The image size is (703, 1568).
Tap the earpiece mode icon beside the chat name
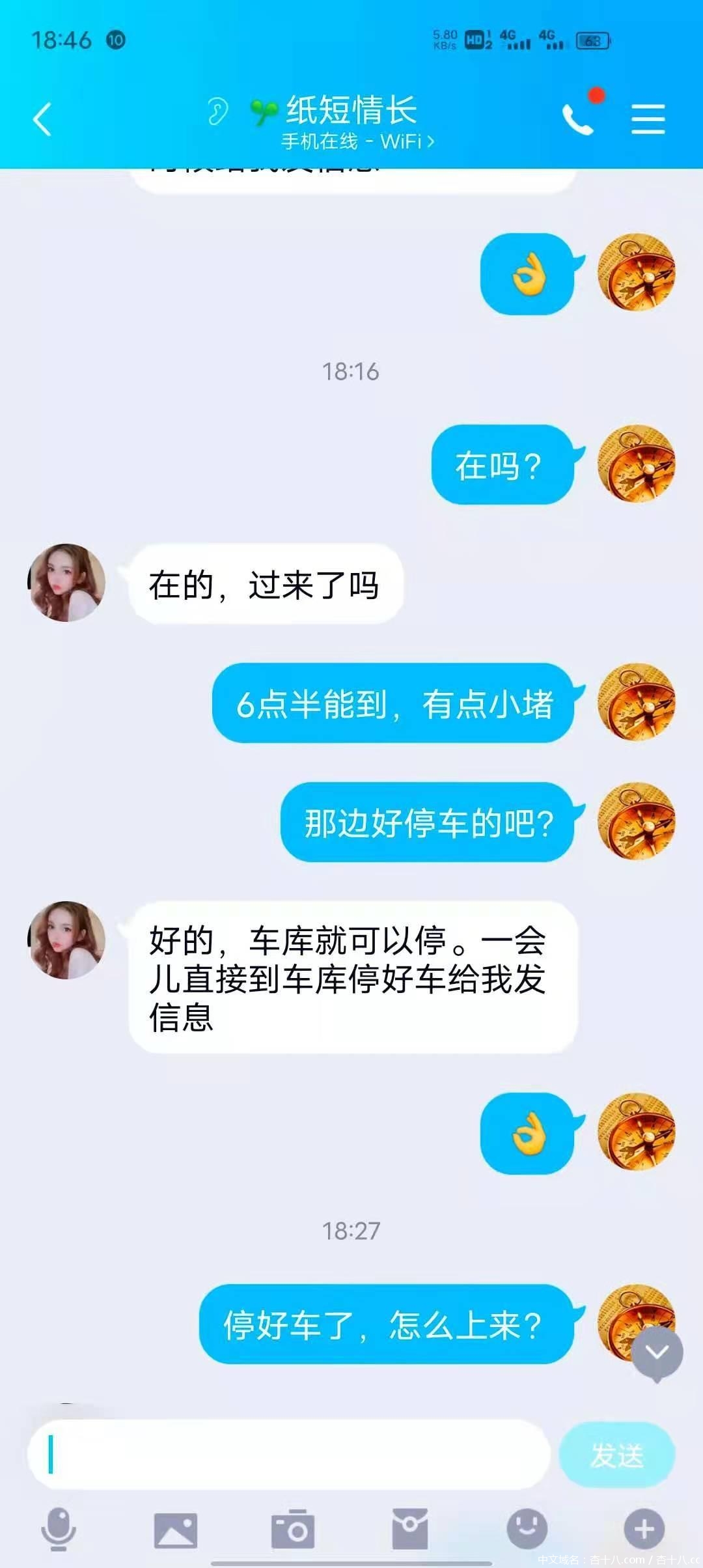[x=217, y=111]
